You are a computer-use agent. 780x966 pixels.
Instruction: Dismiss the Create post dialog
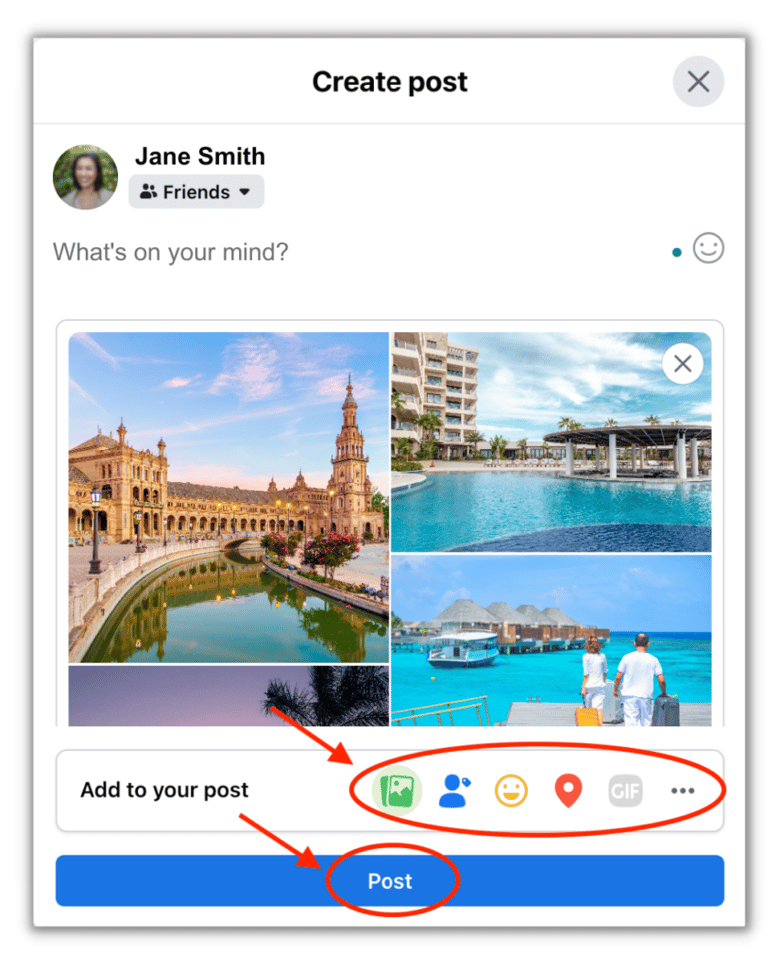click(698, 82)
